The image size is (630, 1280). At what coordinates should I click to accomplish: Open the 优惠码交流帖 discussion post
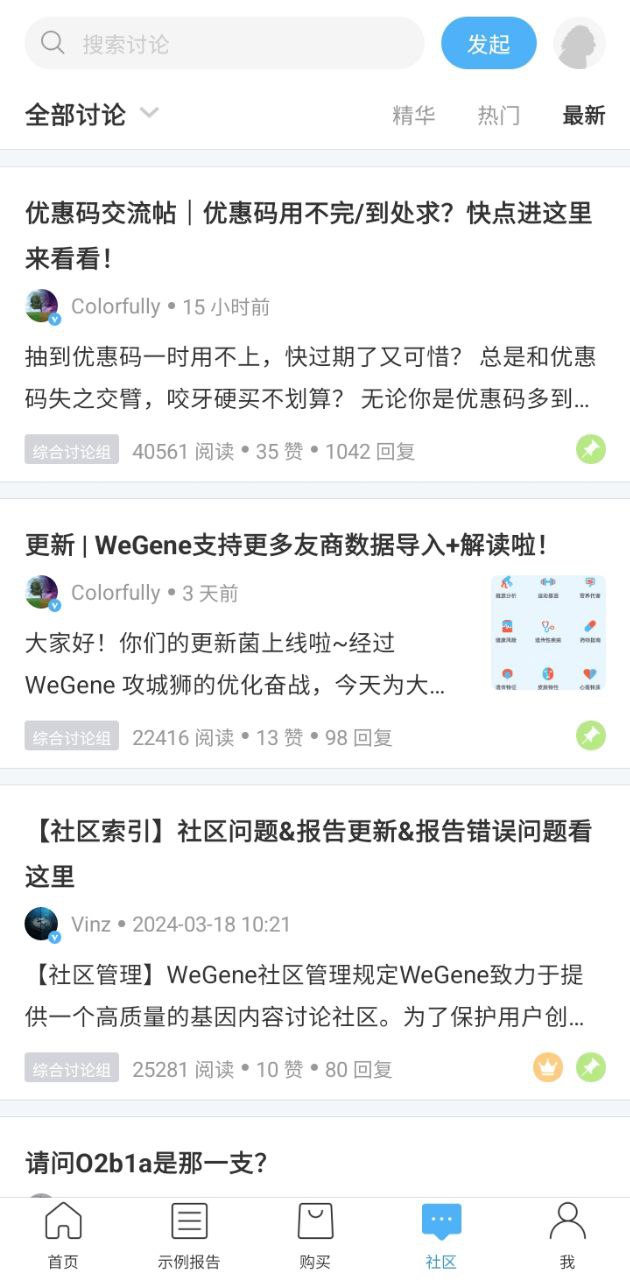308,235
